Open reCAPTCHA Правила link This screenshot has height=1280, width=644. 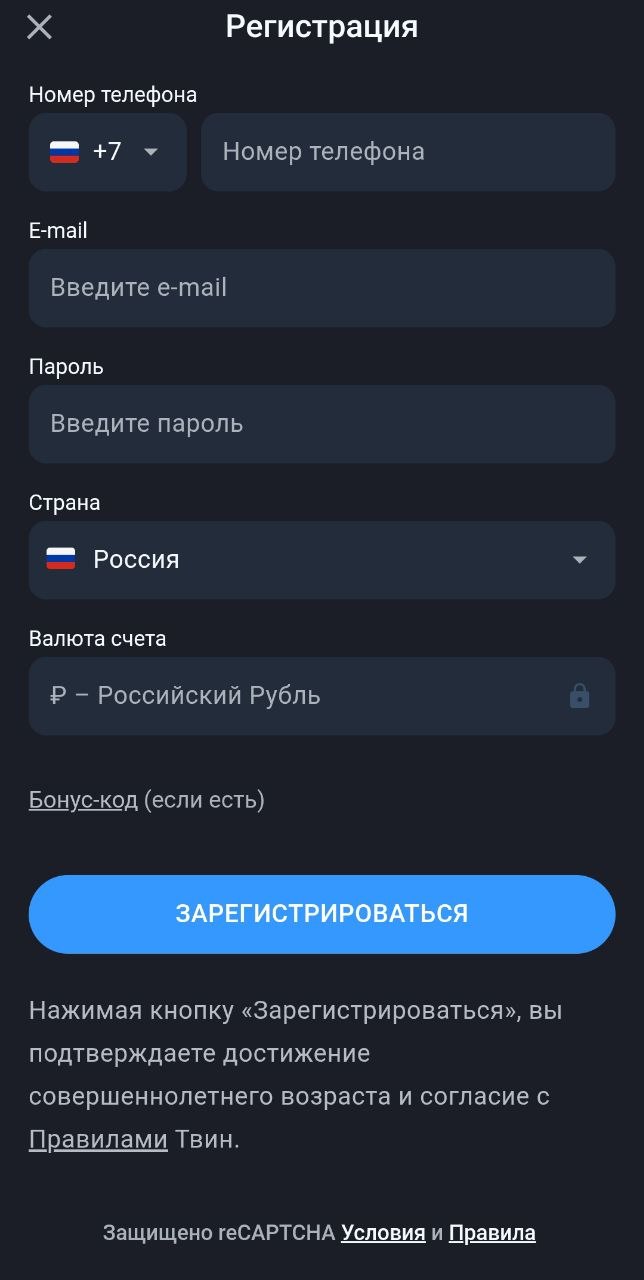(492, 1233)
